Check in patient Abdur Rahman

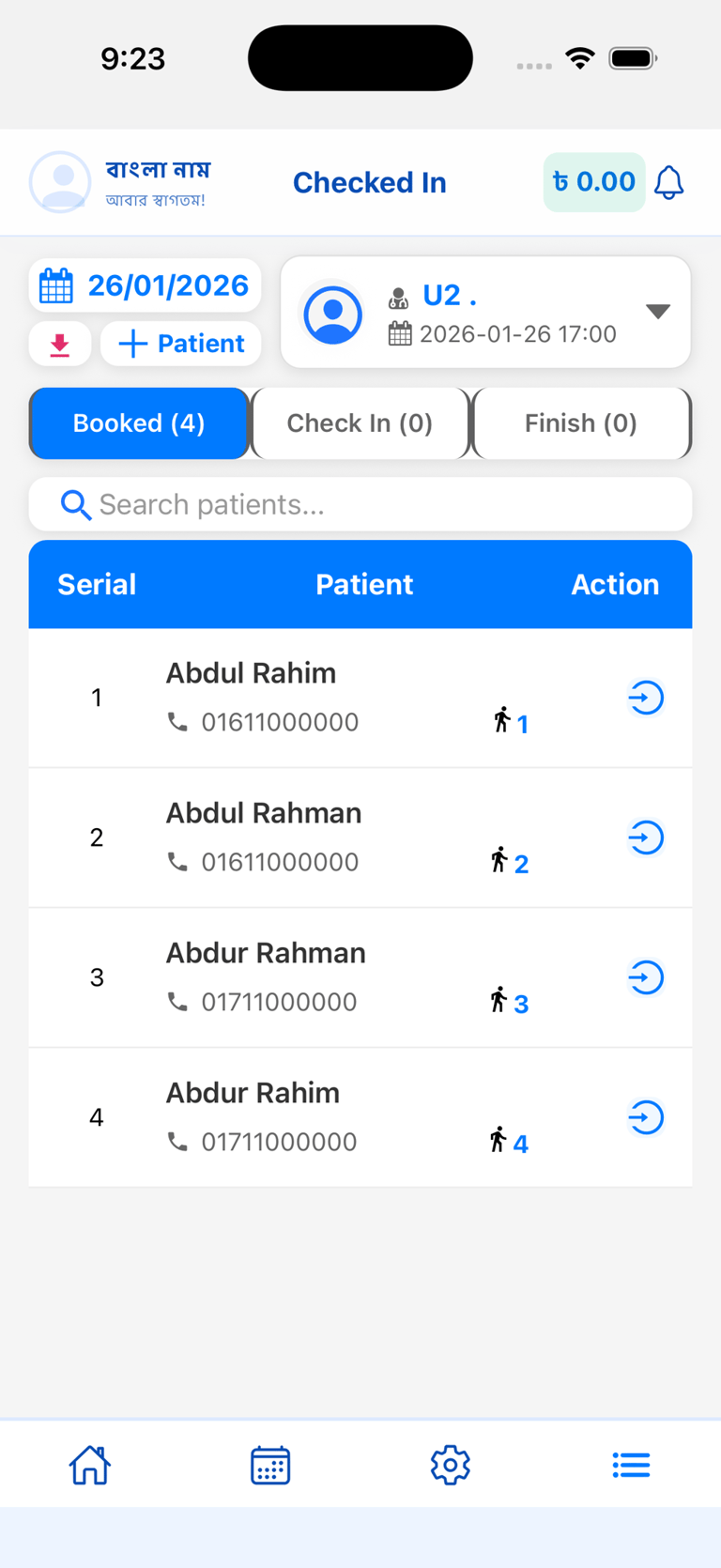click(x=646, y=977)
